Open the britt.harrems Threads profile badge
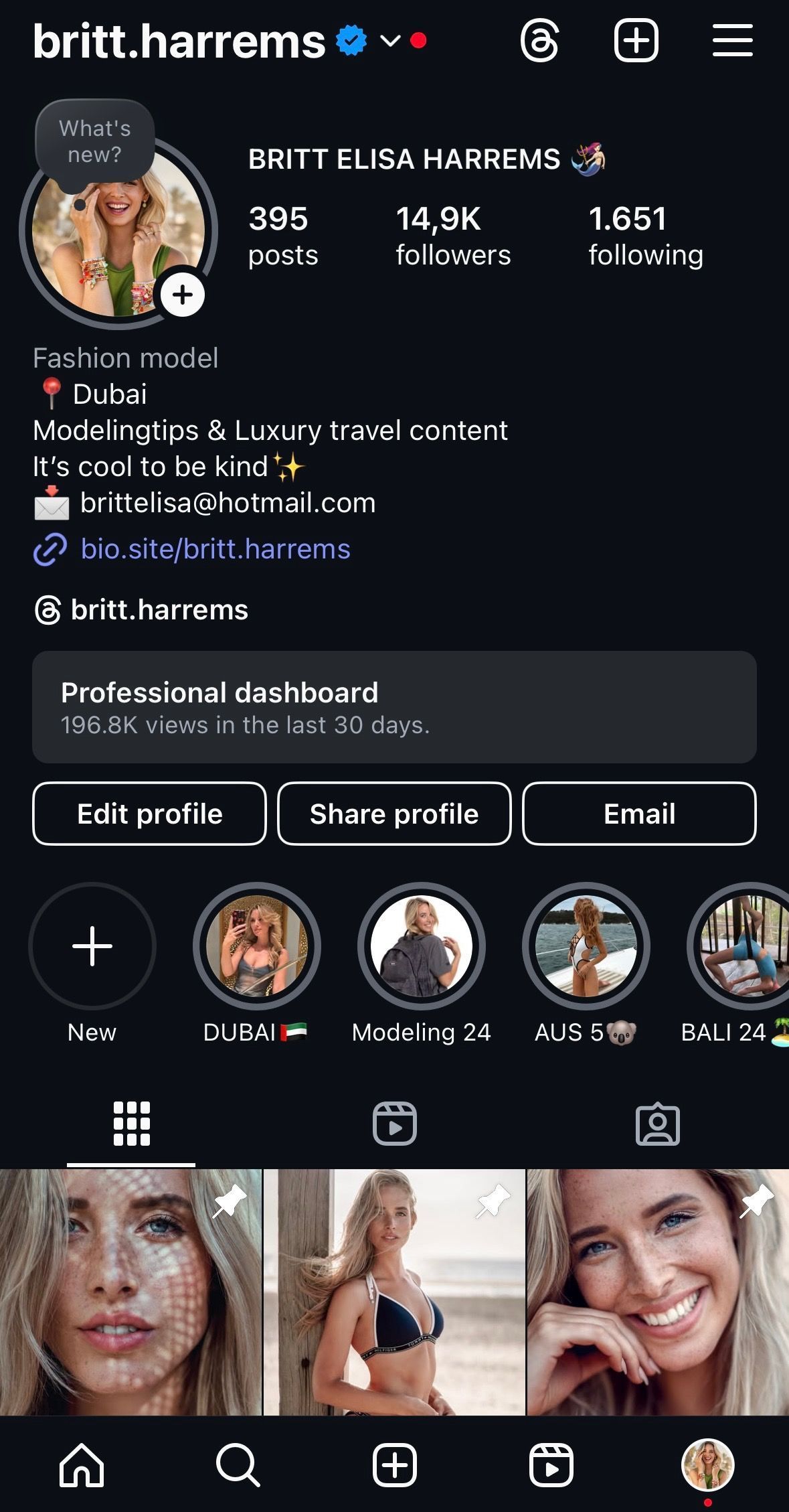Screen dimensions: 789x1512 click(x=141, y=610)
